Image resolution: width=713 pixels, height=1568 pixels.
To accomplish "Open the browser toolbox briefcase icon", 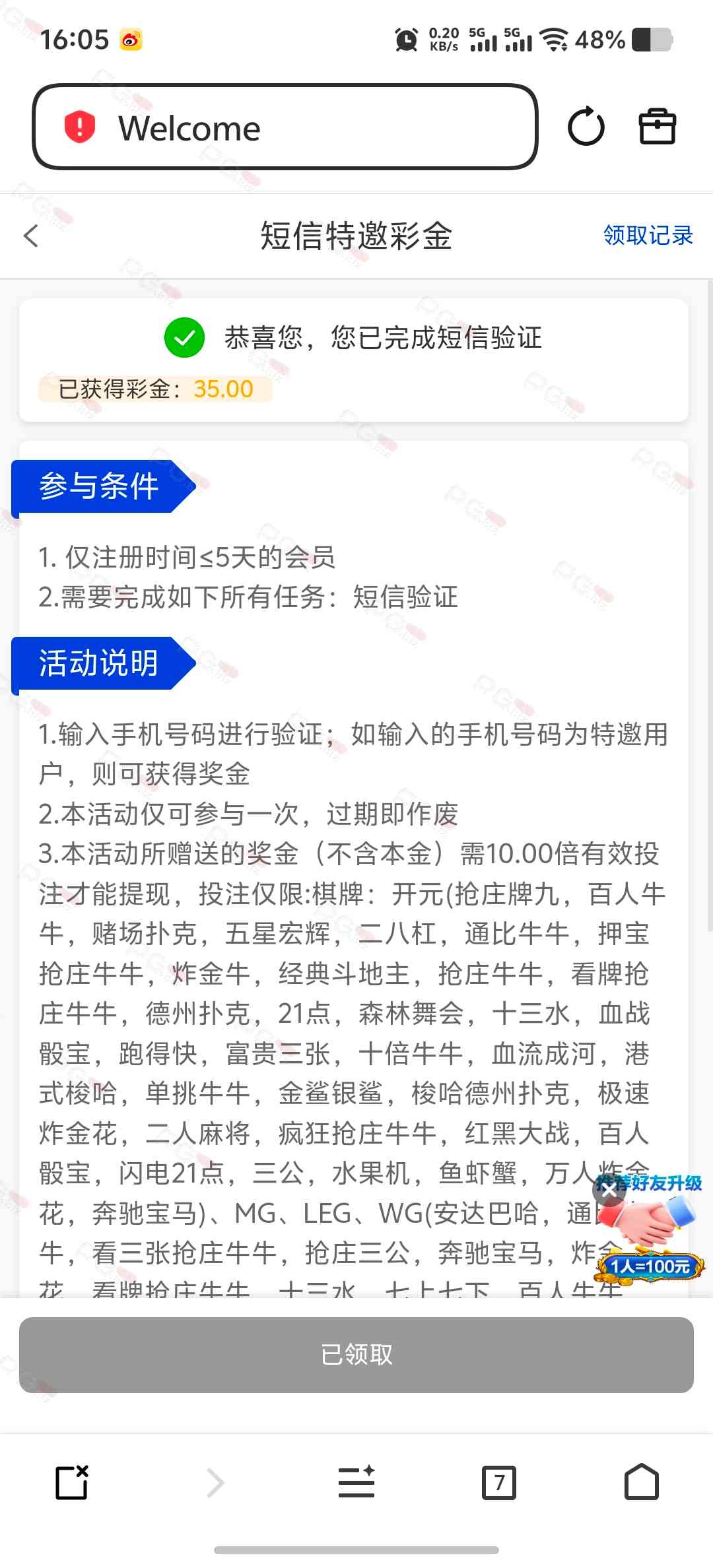I will point(658,127).
